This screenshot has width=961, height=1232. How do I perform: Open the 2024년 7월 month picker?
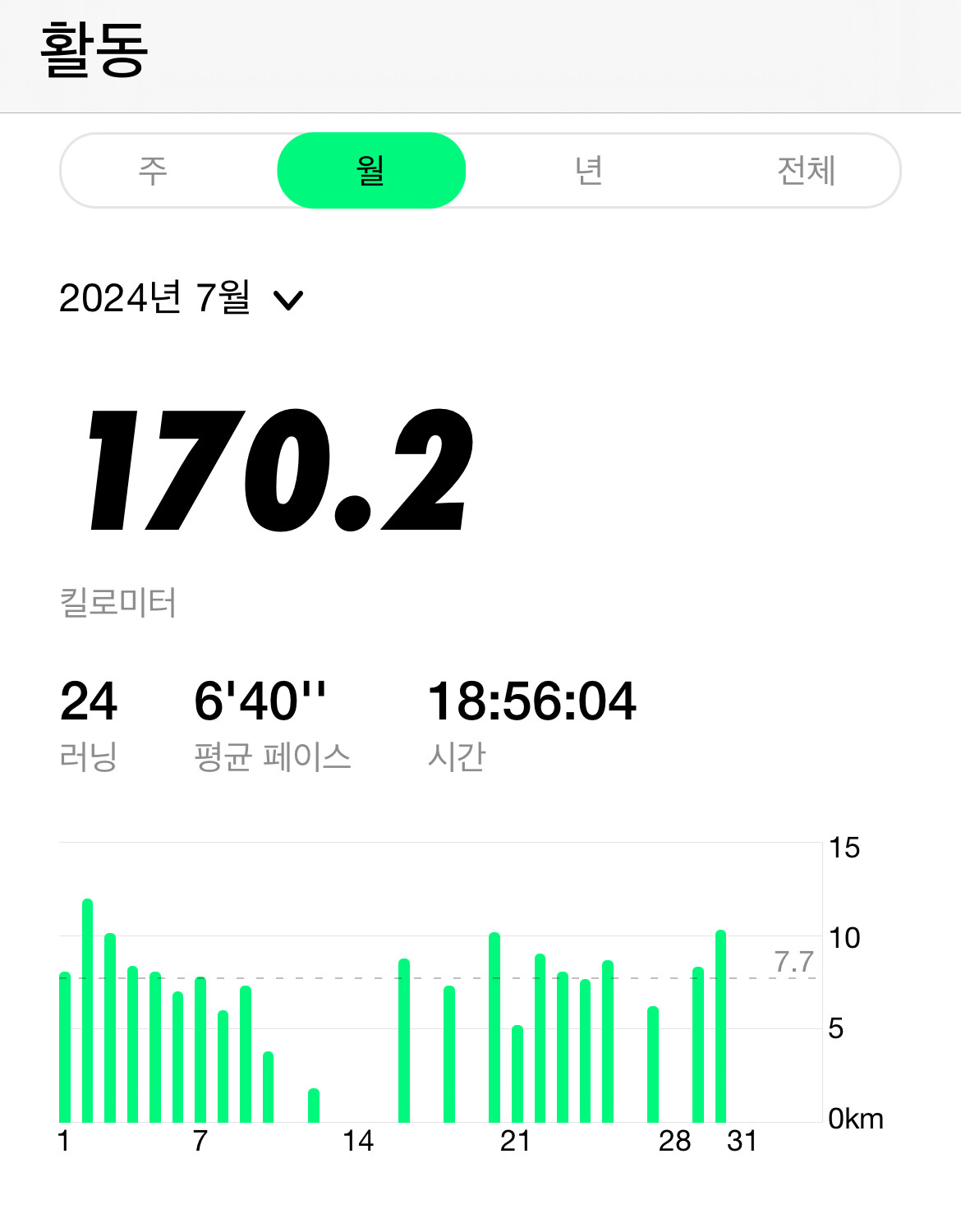182,298
